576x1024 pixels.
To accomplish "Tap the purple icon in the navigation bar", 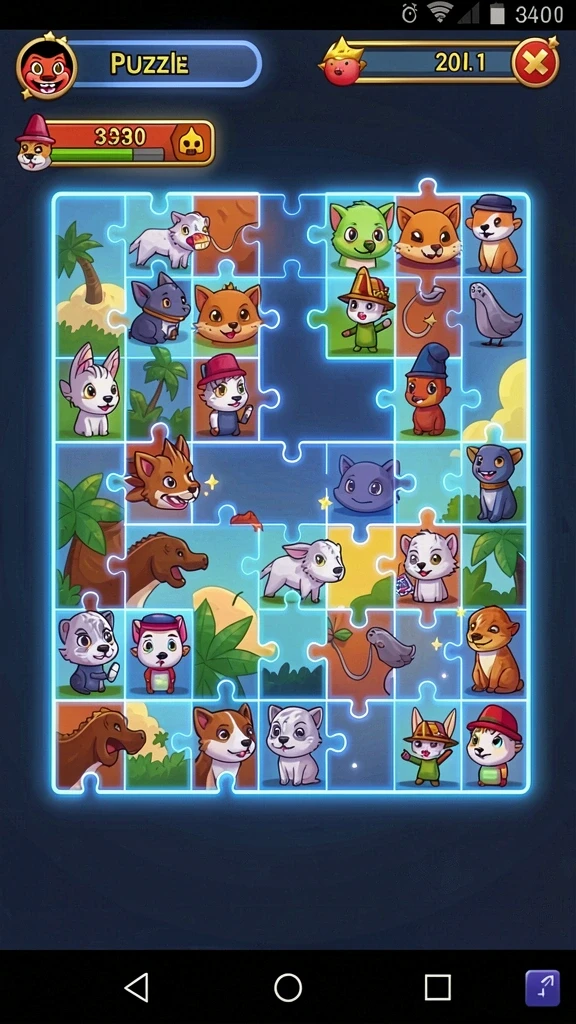I will (543, 987).
